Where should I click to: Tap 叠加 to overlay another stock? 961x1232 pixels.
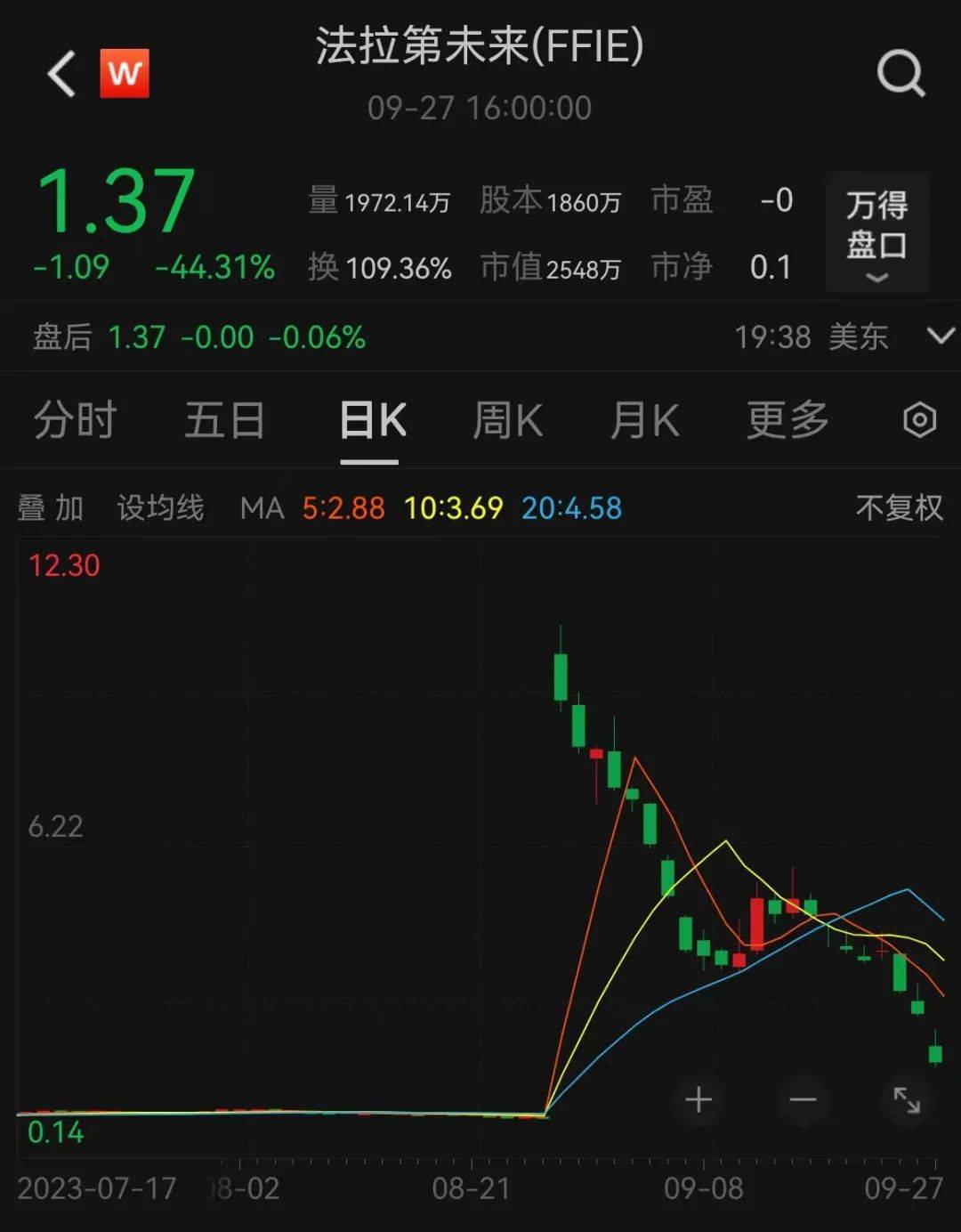51,508
